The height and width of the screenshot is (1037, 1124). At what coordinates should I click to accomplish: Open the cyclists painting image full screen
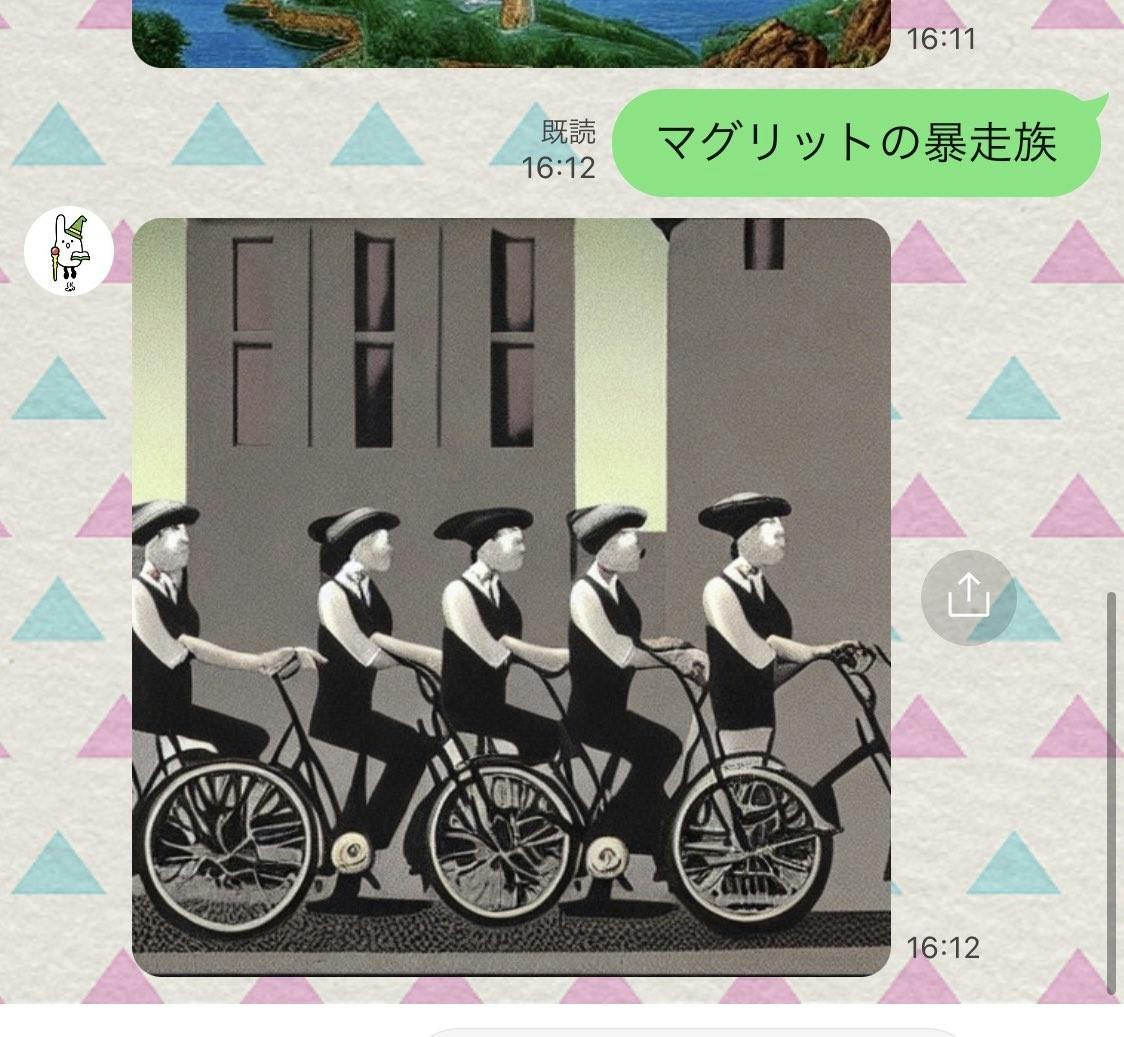coord(511,597)
